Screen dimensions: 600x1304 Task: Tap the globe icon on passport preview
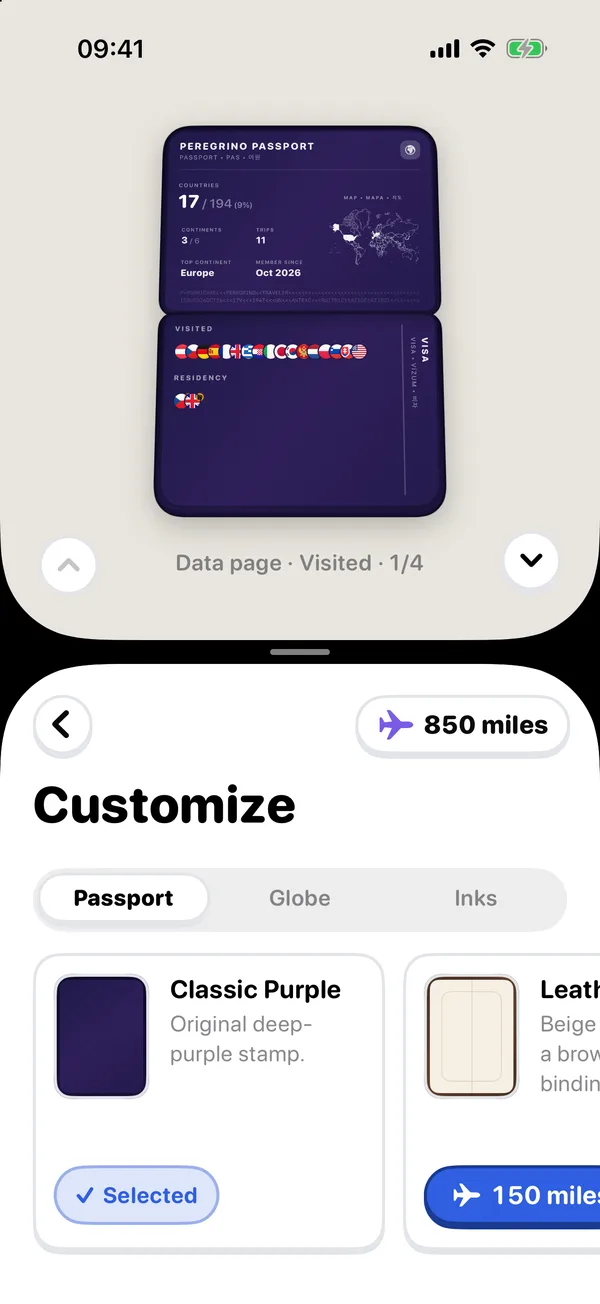(409, 150)
